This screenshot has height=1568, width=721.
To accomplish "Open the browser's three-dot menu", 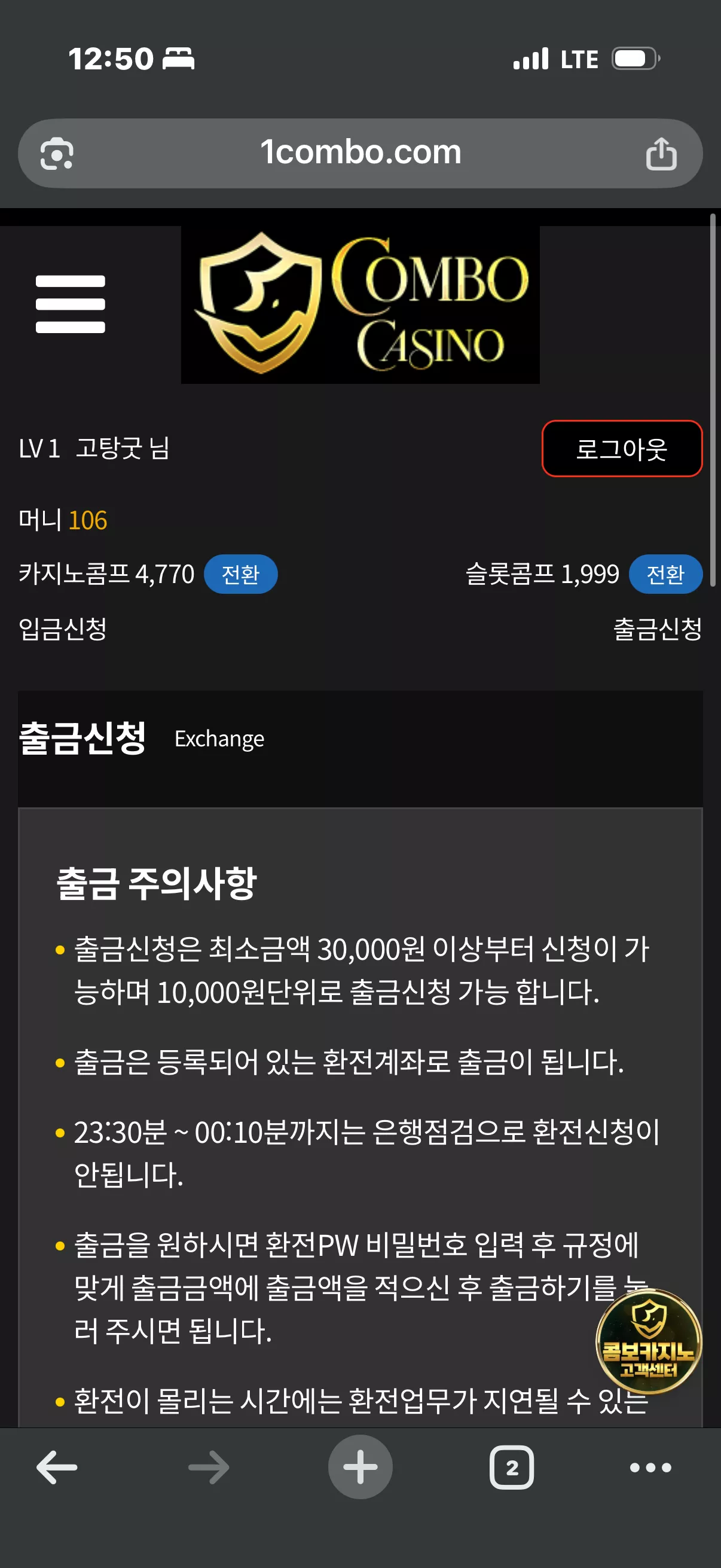I will (650, 1468).
